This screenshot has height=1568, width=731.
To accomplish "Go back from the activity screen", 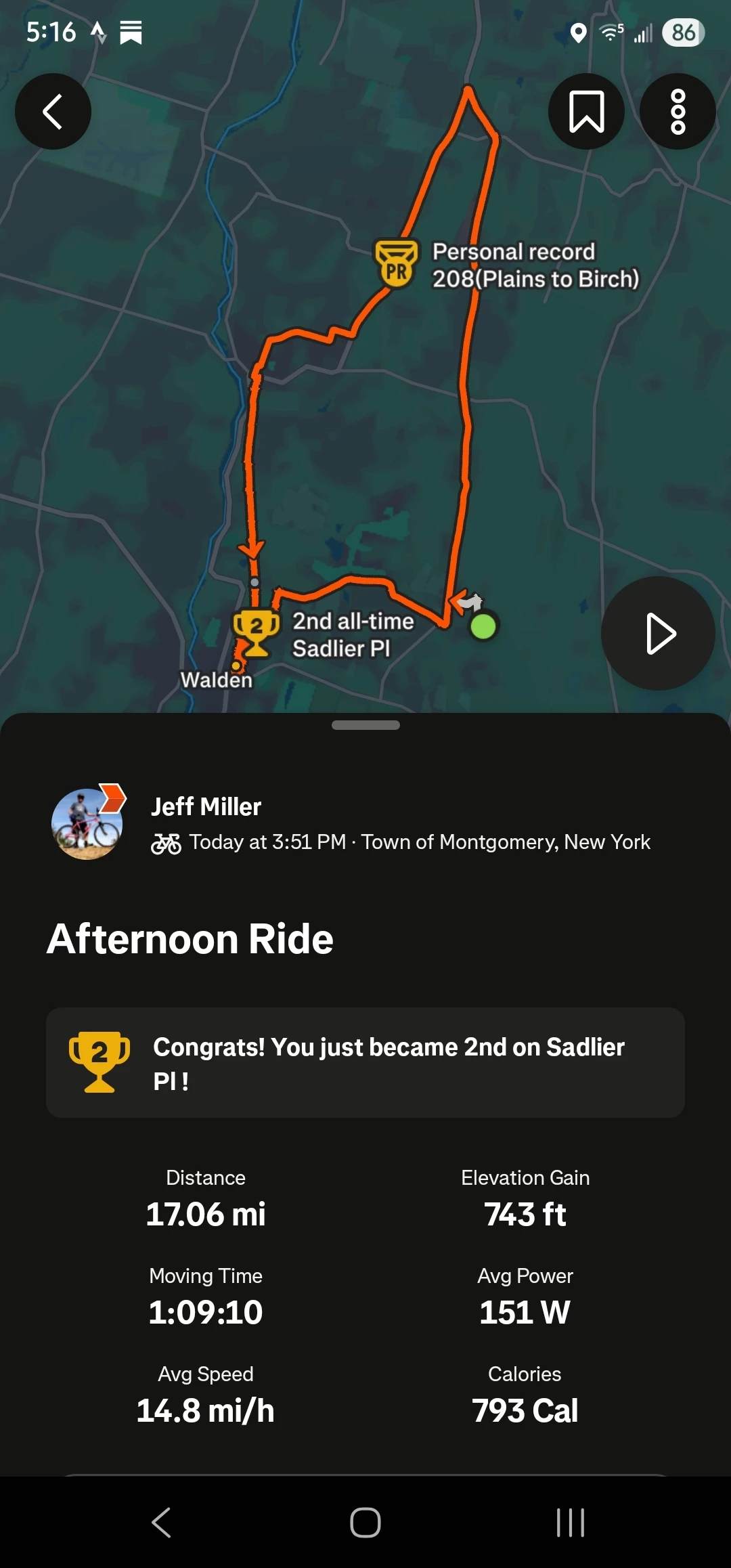I will tap(53, 112).
